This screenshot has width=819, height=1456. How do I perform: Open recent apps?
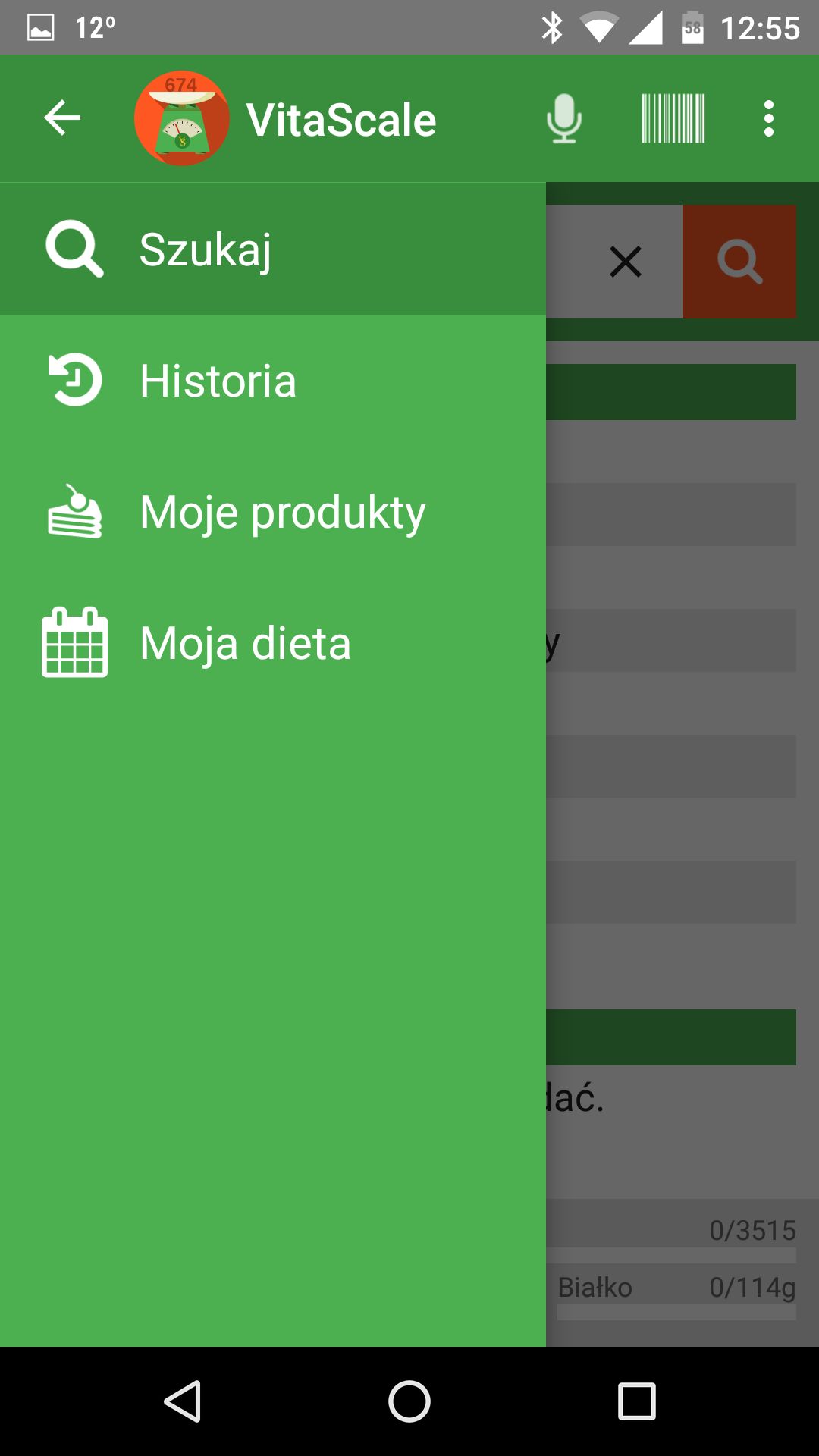(637, 1401)
